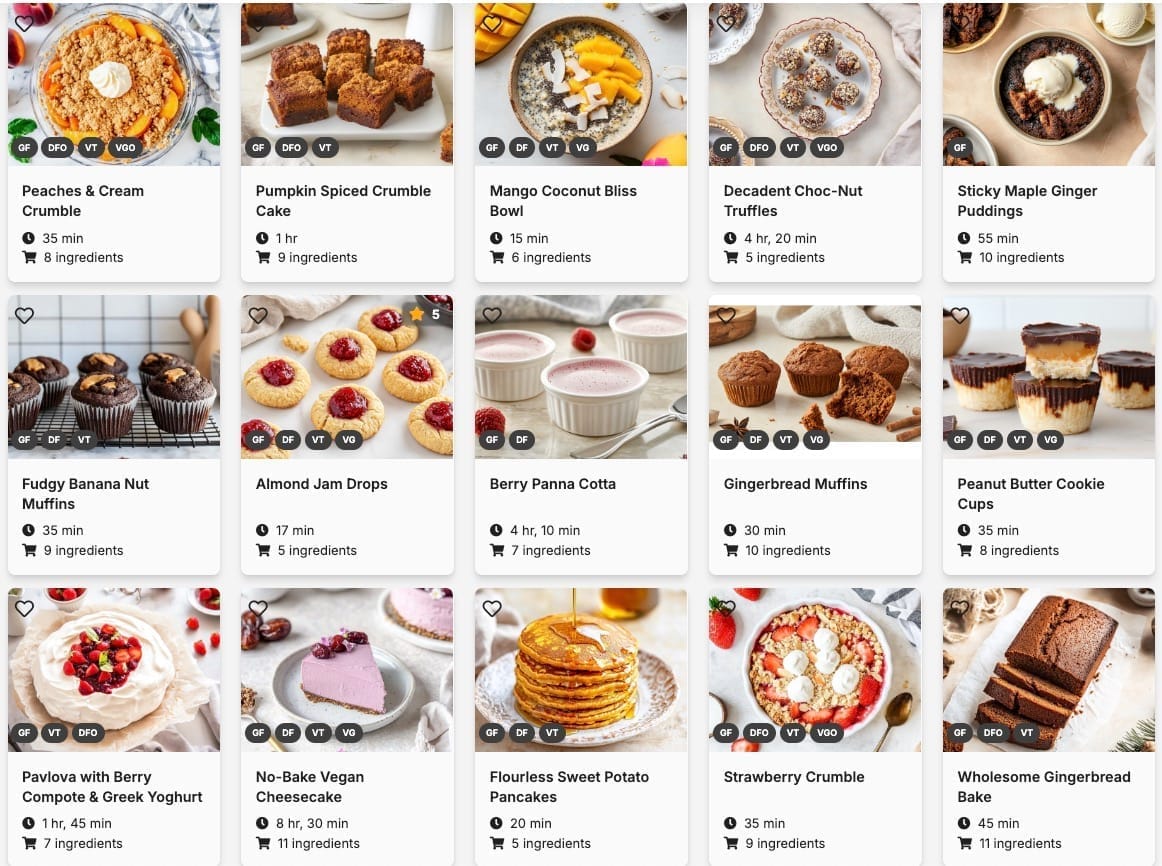
Task: Open the Mango Coconut Bliss Bowl recipe
Action: pos(563,200)
